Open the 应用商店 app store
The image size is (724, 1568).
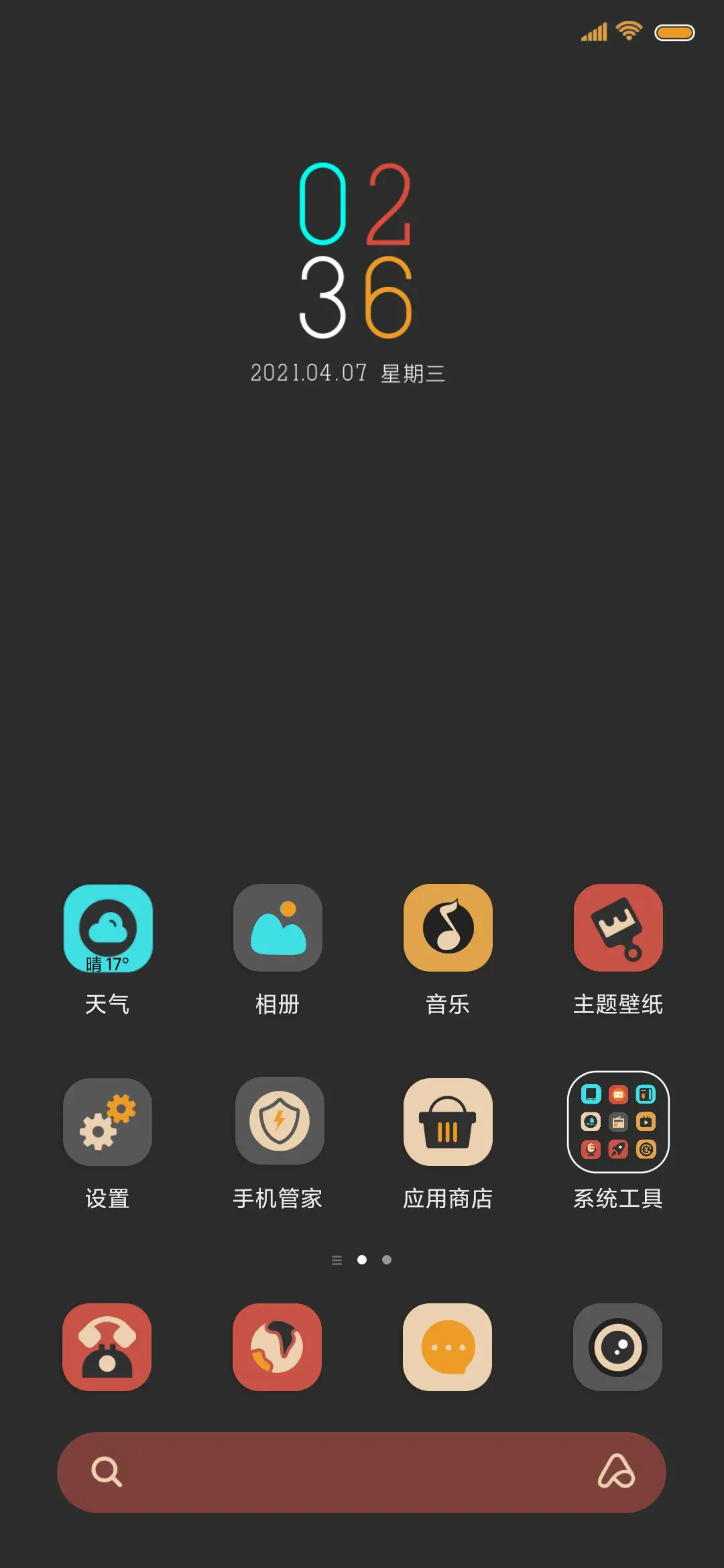448,1122
